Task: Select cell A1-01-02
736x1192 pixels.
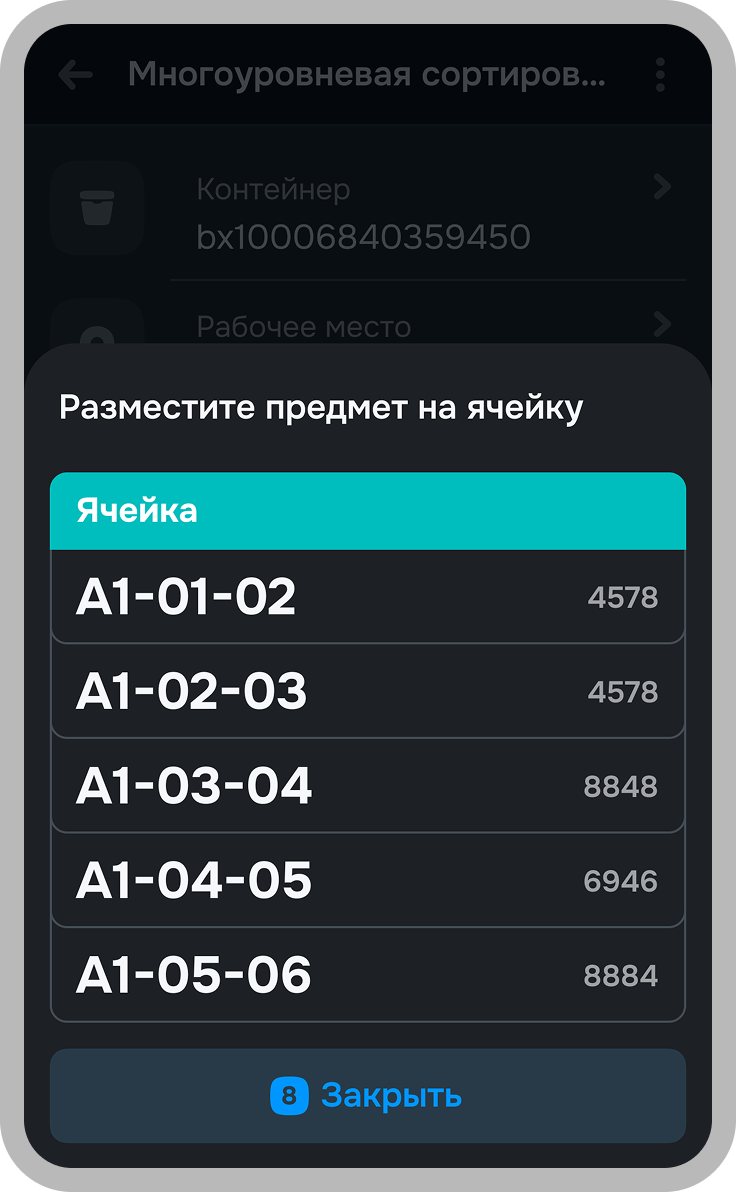Action: click(367, 597)
